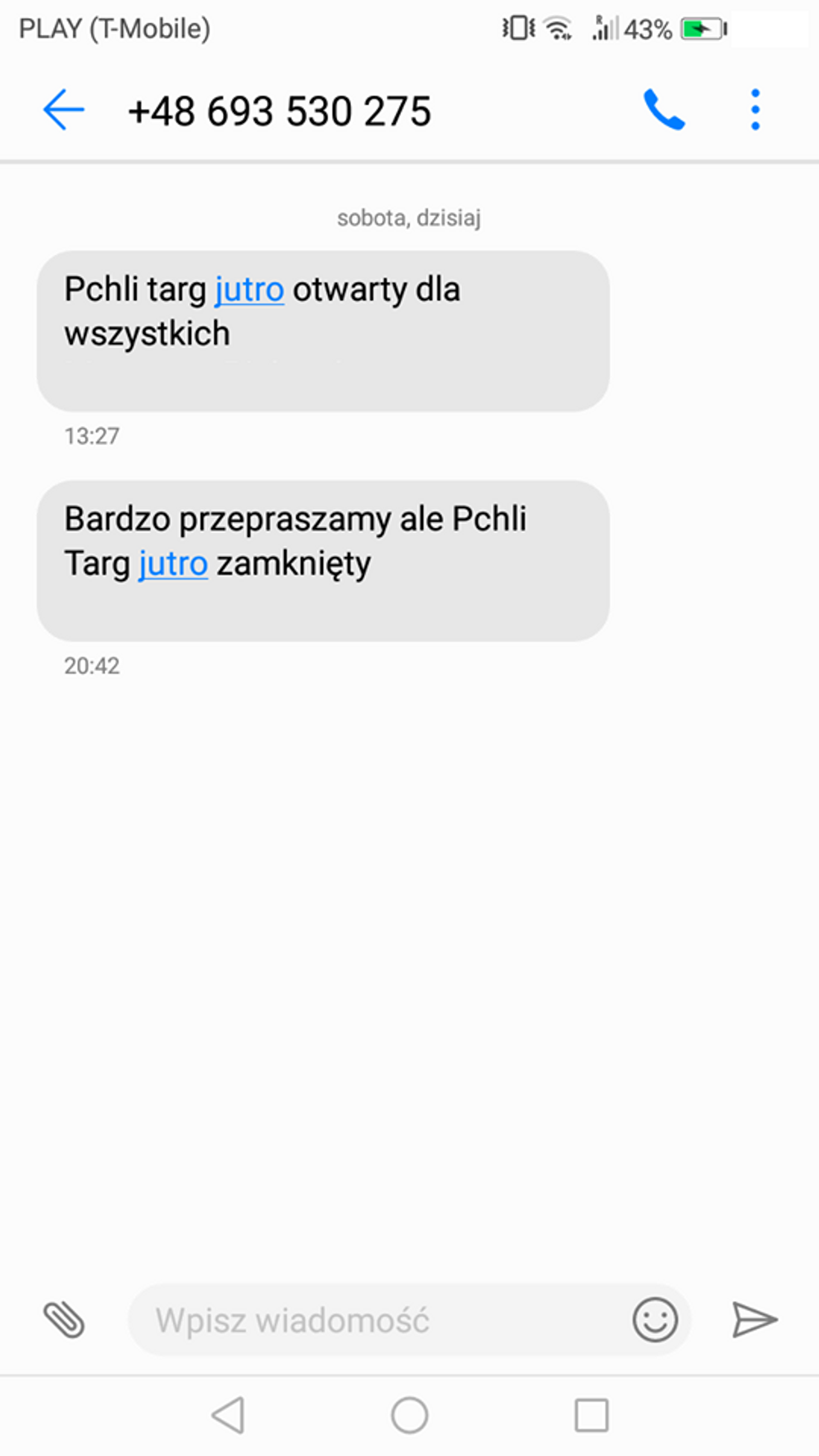Go back from the +48 693 530 275 conversation
The height and width of the screenshot is (1456, 819).
pyautogui.click(x=63, y=110)
